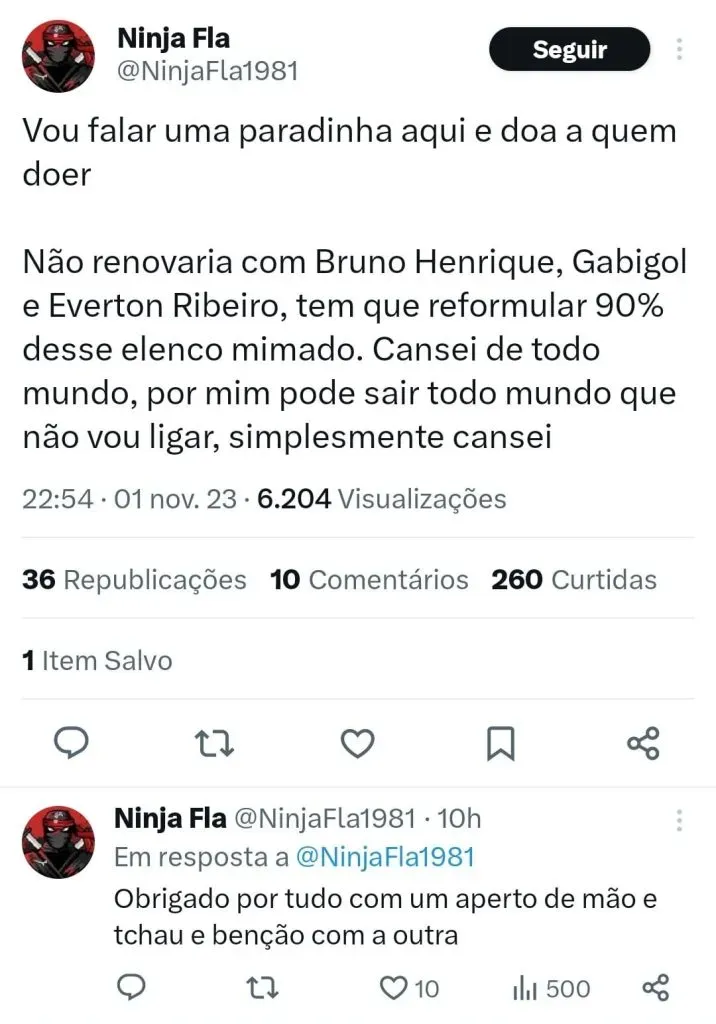Screen dimensions: 716x1024
Task: View analytics of the reply with 500 views
Action: tap(551, 988)
